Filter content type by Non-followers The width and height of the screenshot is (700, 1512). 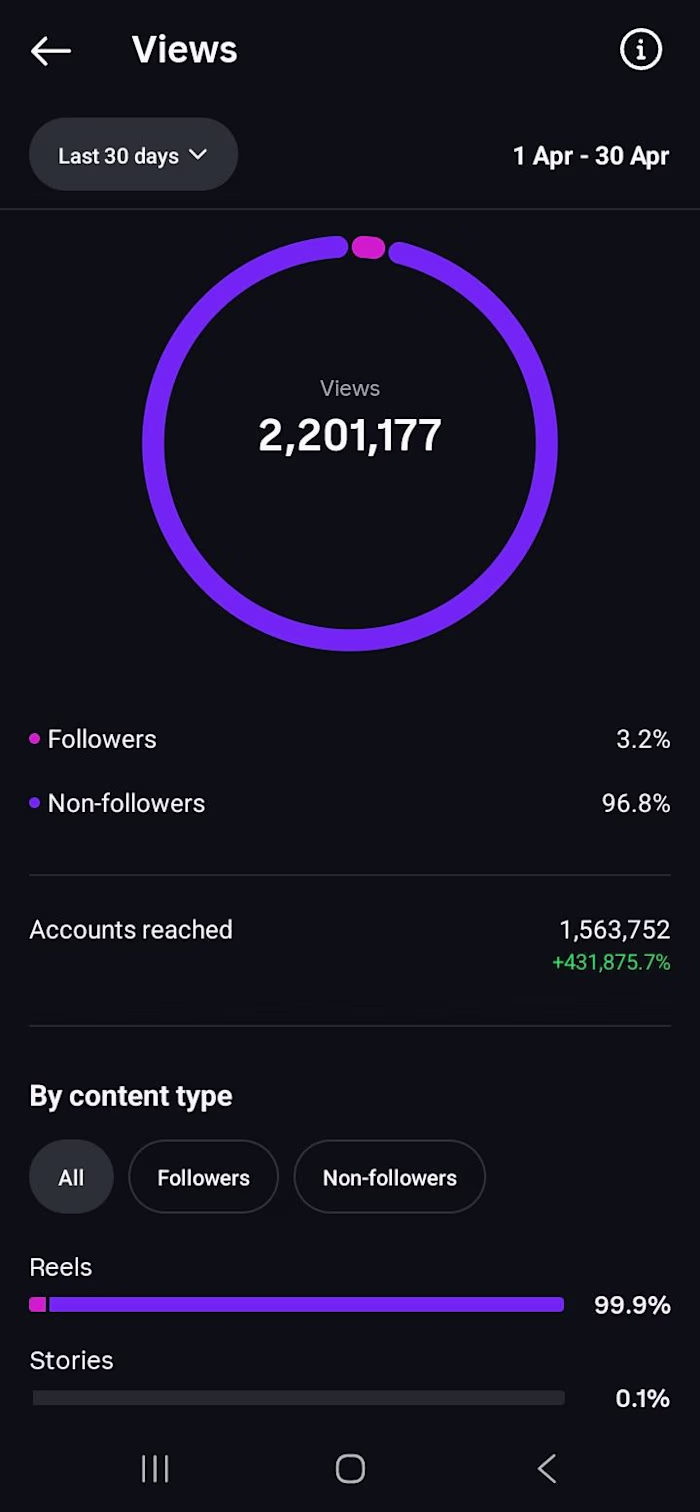(389, 1177)
